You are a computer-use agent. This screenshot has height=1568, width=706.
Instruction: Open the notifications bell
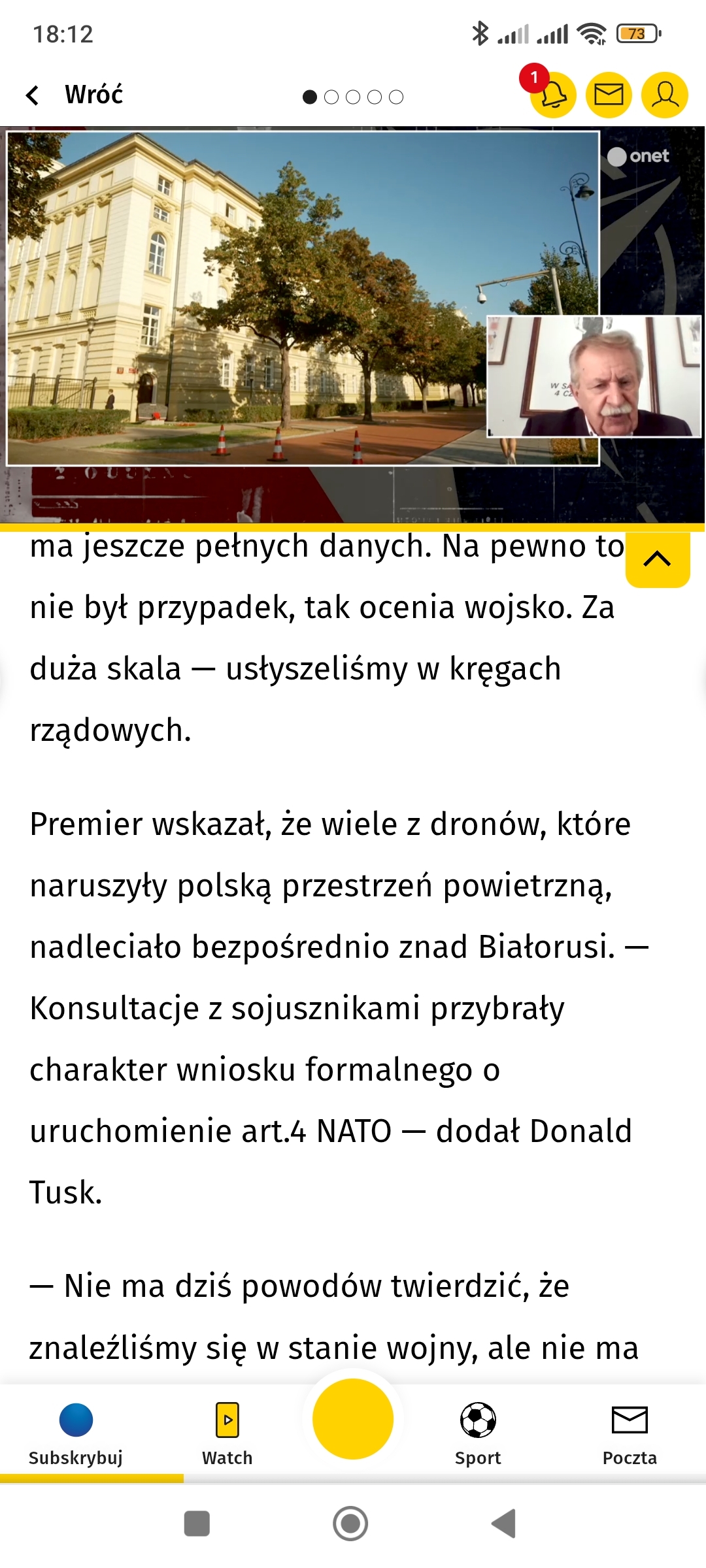click(553, 95)
